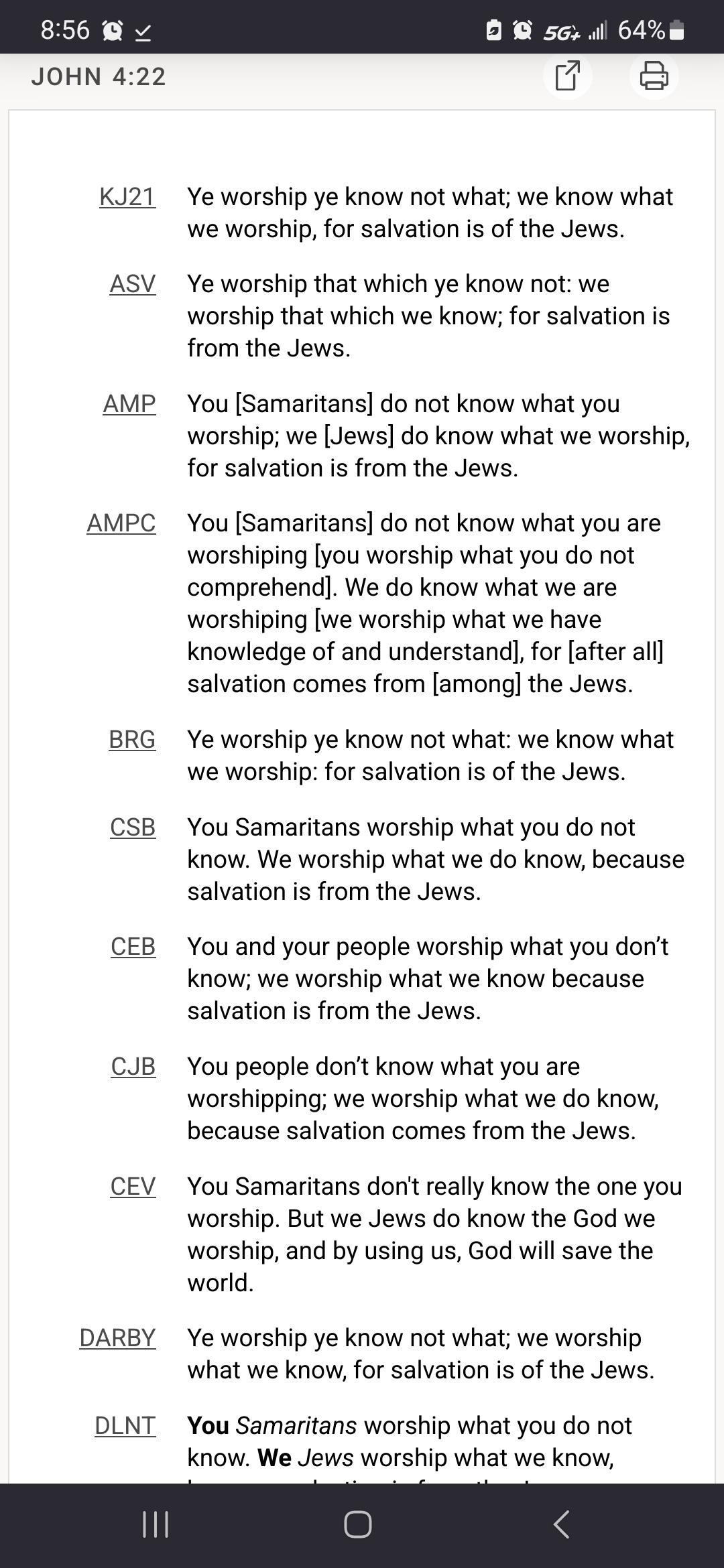Open recent apps from navigation bar
The image size is (724, 1568).
point(156,1524)
